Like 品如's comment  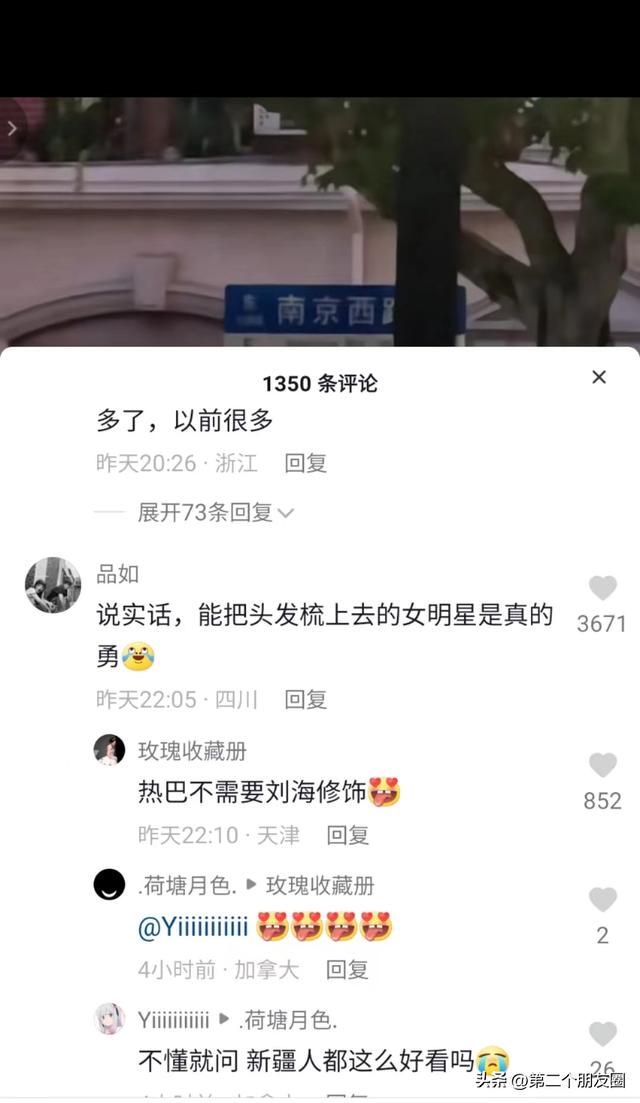click(x=603, y=587)
